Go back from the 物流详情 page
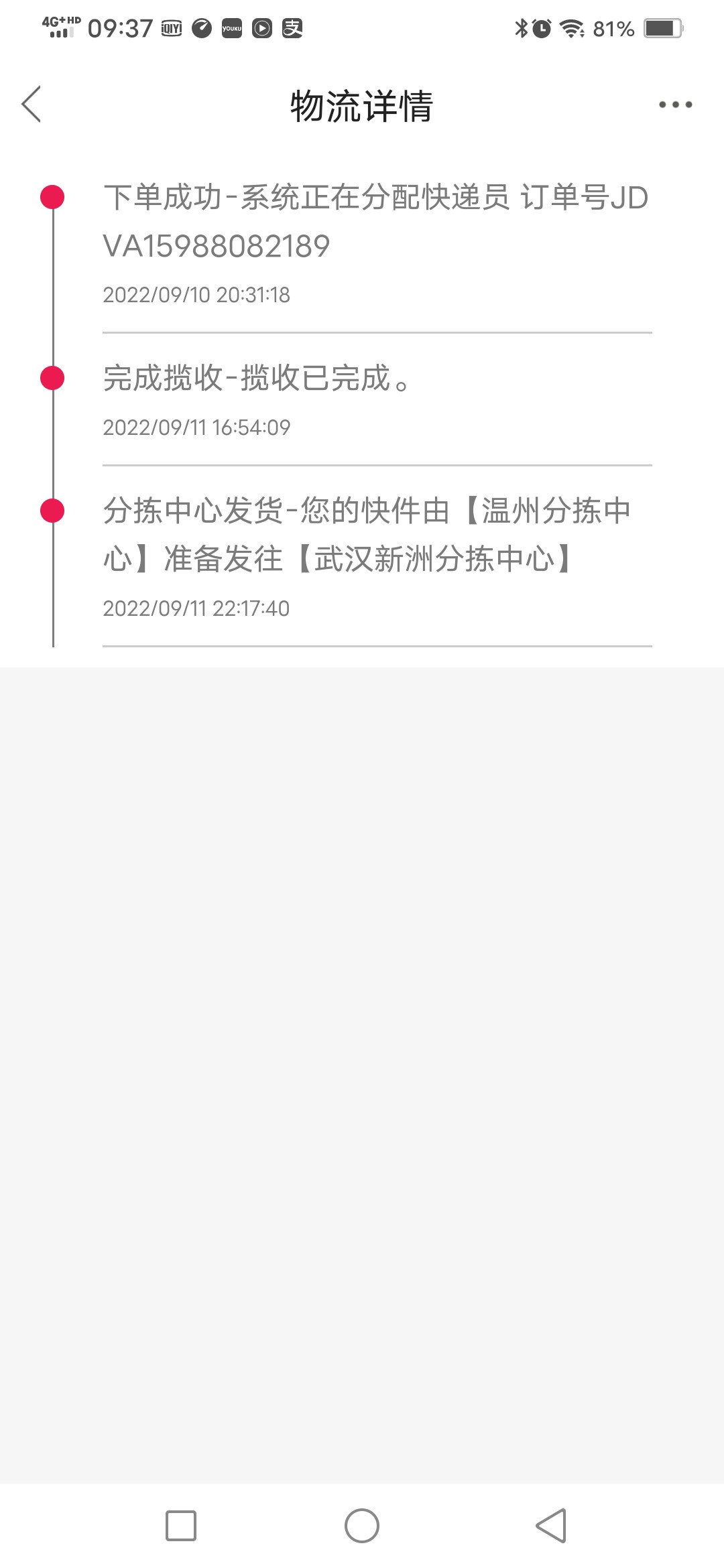 [32, 105]
